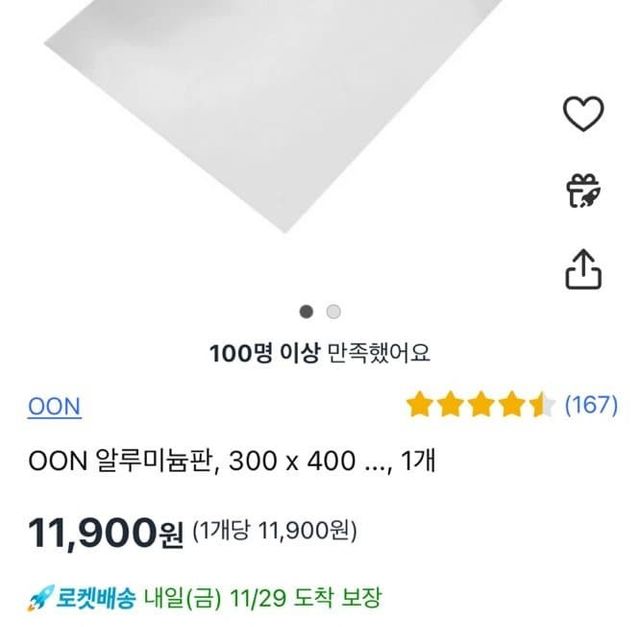View the 167 star reviews
The width and height of the screenshot is (640, 627).
point(592,405)
